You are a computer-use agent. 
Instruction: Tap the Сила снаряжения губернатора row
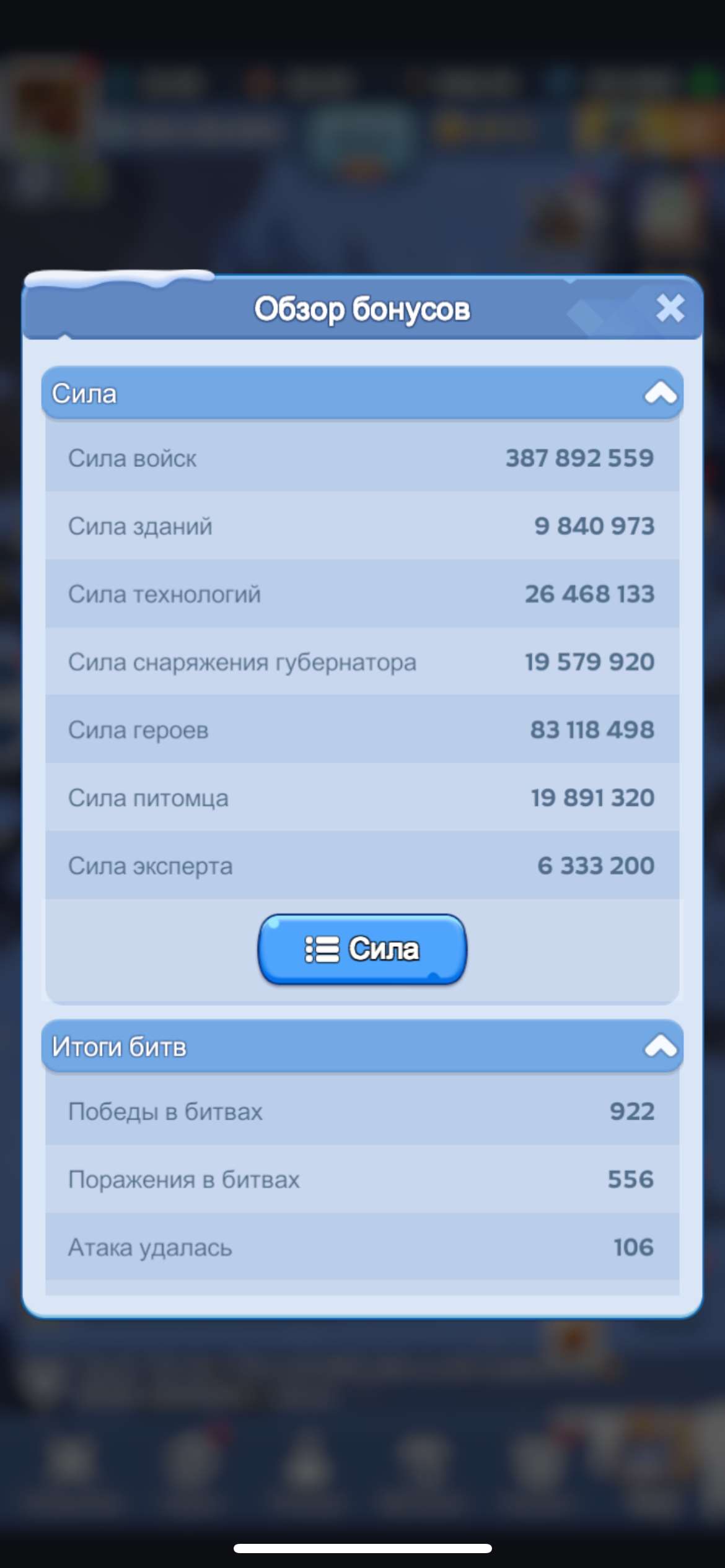click(x=362, y=661)
